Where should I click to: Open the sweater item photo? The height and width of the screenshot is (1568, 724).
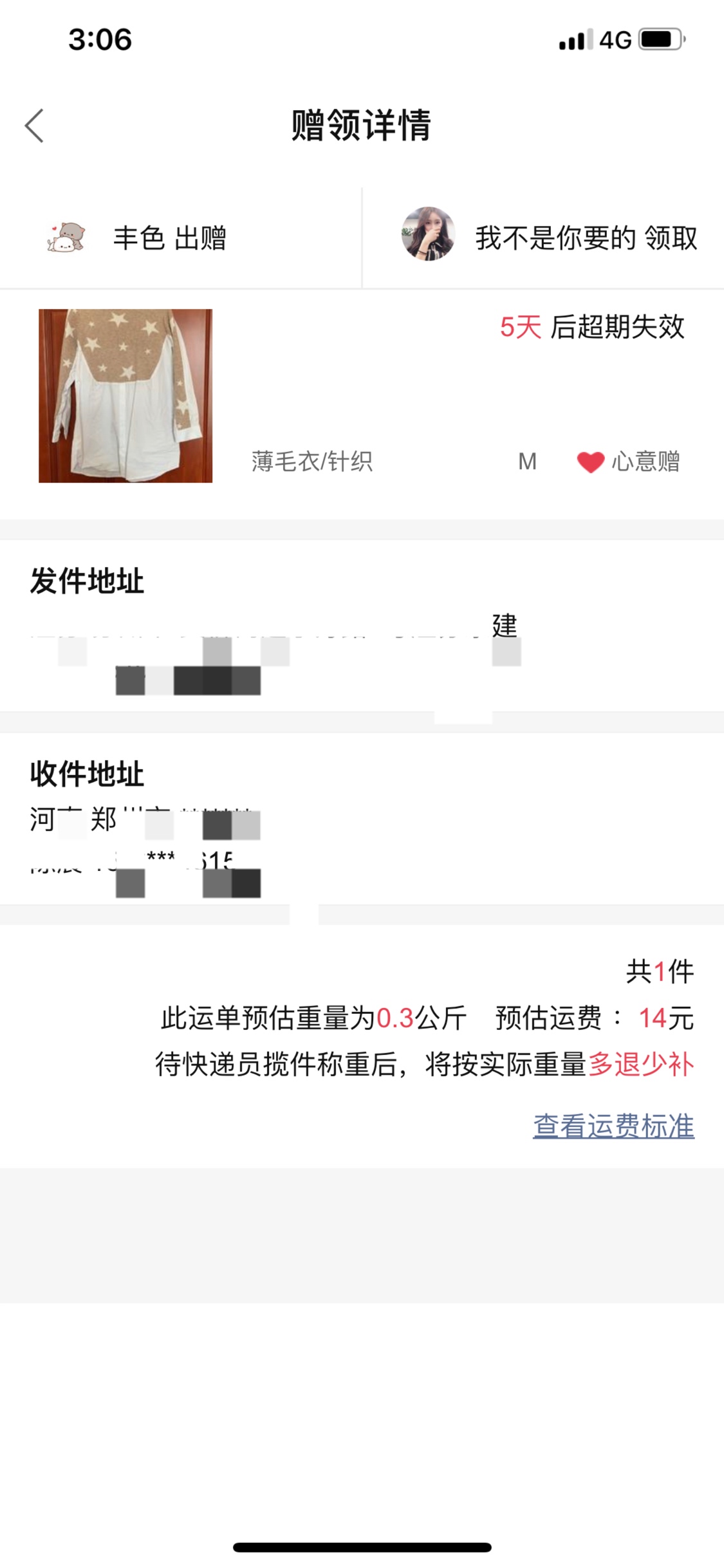click(x=125, y=395)
